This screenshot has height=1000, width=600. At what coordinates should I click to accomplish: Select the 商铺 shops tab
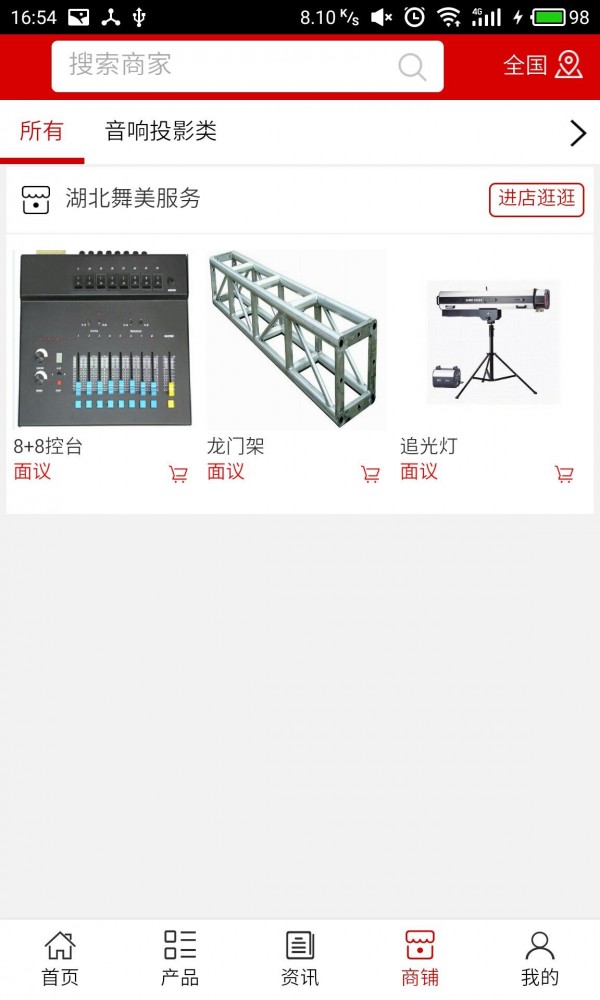click(x=420, y=958)
